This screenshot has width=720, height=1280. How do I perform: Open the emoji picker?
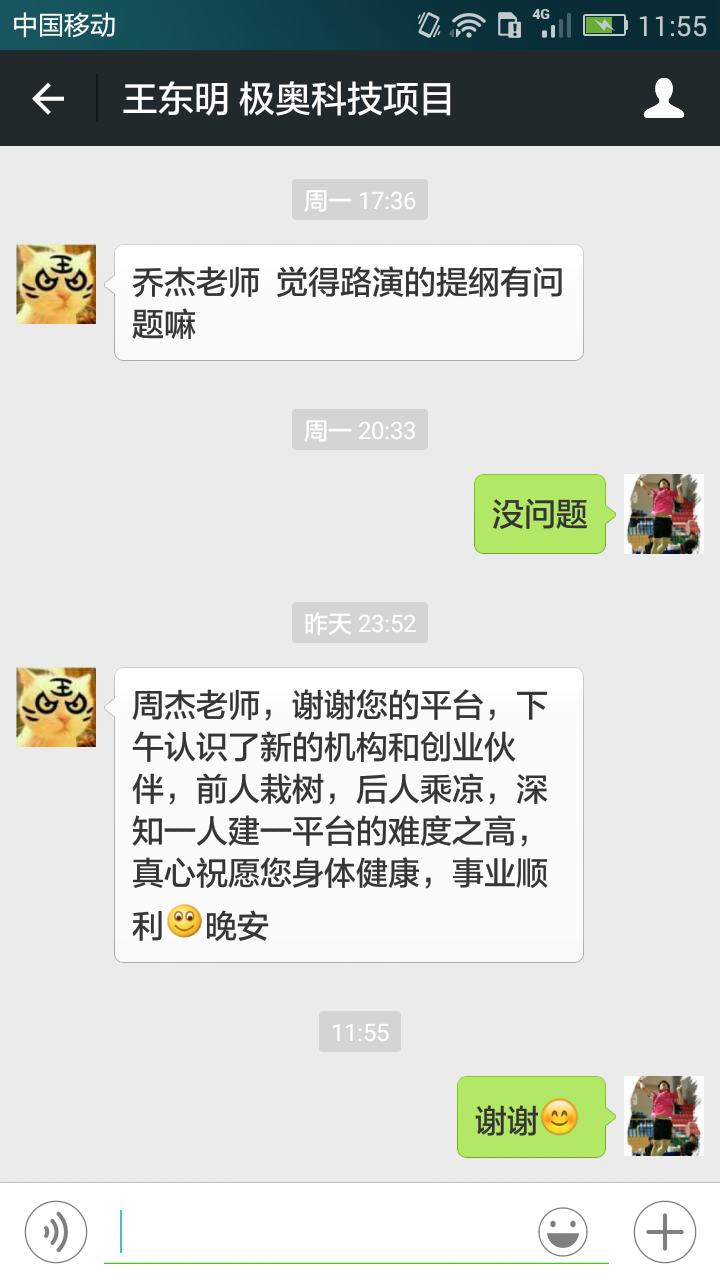pos(563,1231)
